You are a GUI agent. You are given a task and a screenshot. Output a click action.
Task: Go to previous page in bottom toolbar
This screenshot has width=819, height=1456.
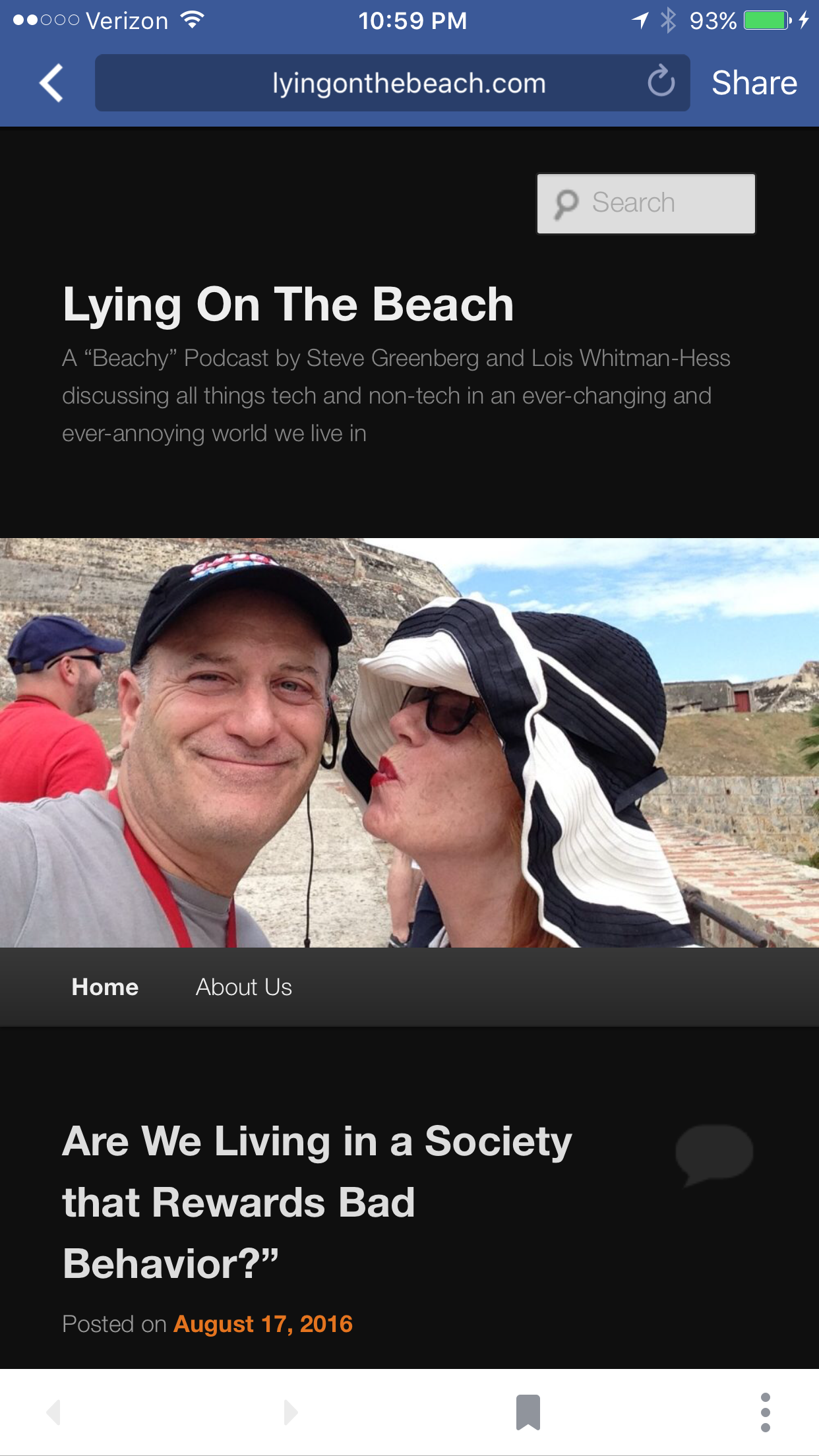(x=54, y=1412)
